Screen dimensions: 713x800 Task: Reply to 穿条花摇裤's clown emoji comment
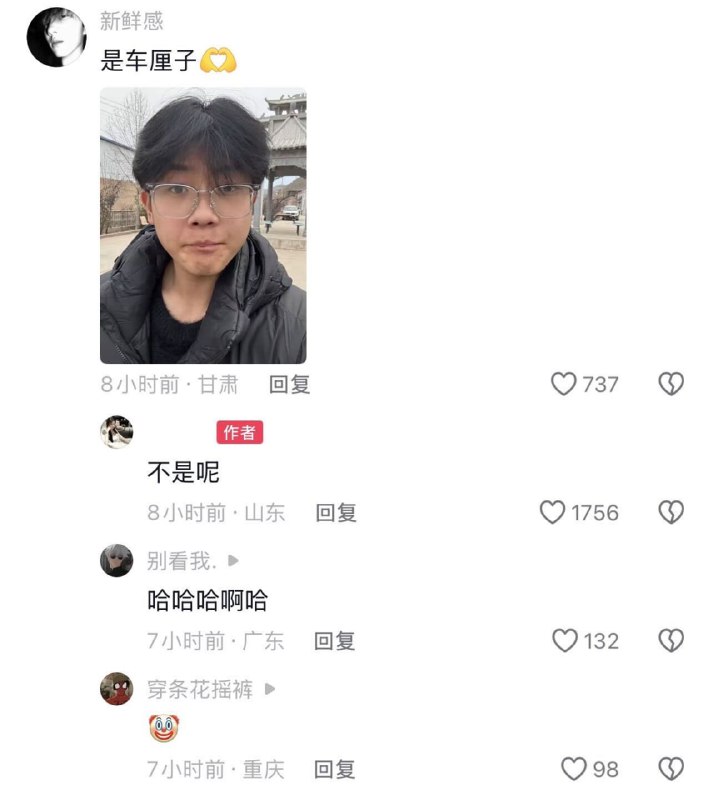pyautogui.click(x=335, y=769)
